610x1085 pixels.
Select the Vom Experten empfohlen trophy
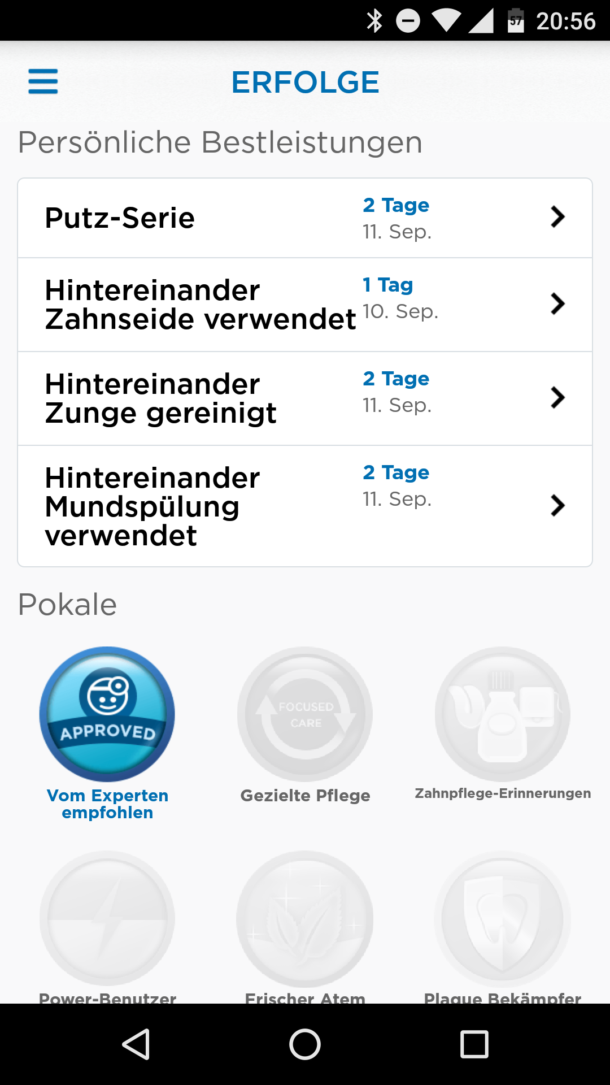click(x=107, y=715)
